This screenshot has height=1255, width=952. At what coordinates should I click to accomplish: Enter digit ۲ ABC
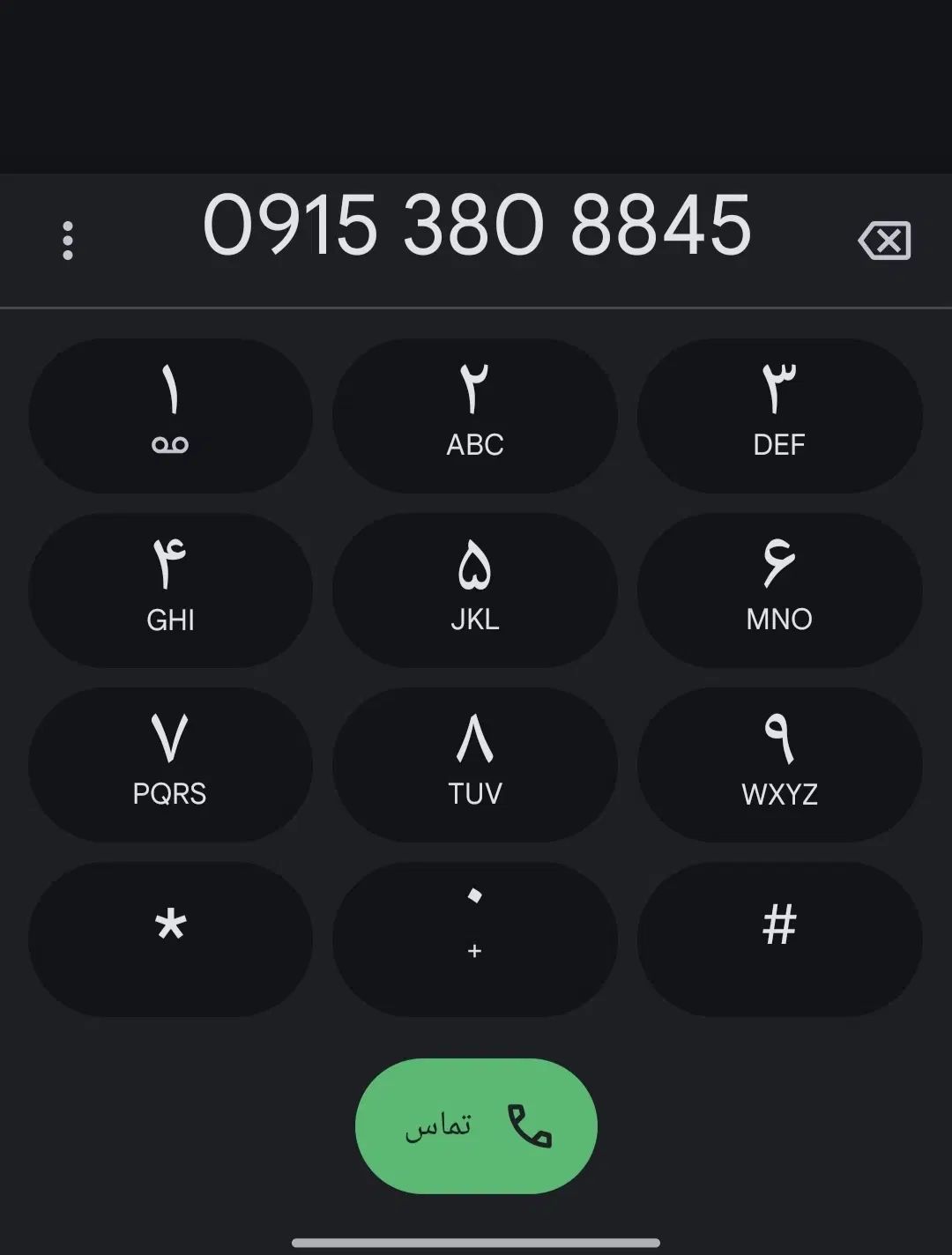click(x=474, y=415)
